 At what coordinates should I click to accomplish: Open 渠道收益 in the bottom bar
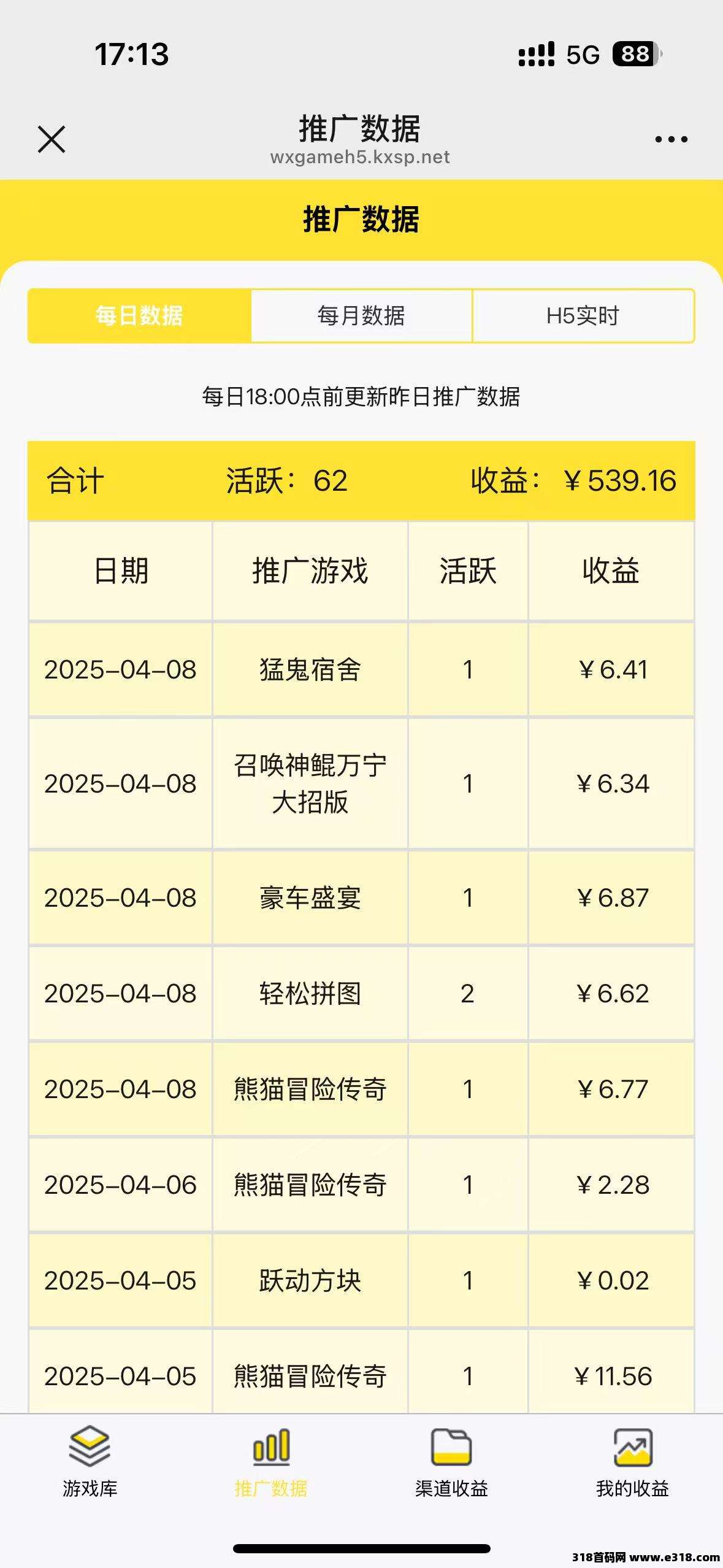[451, 1463]
